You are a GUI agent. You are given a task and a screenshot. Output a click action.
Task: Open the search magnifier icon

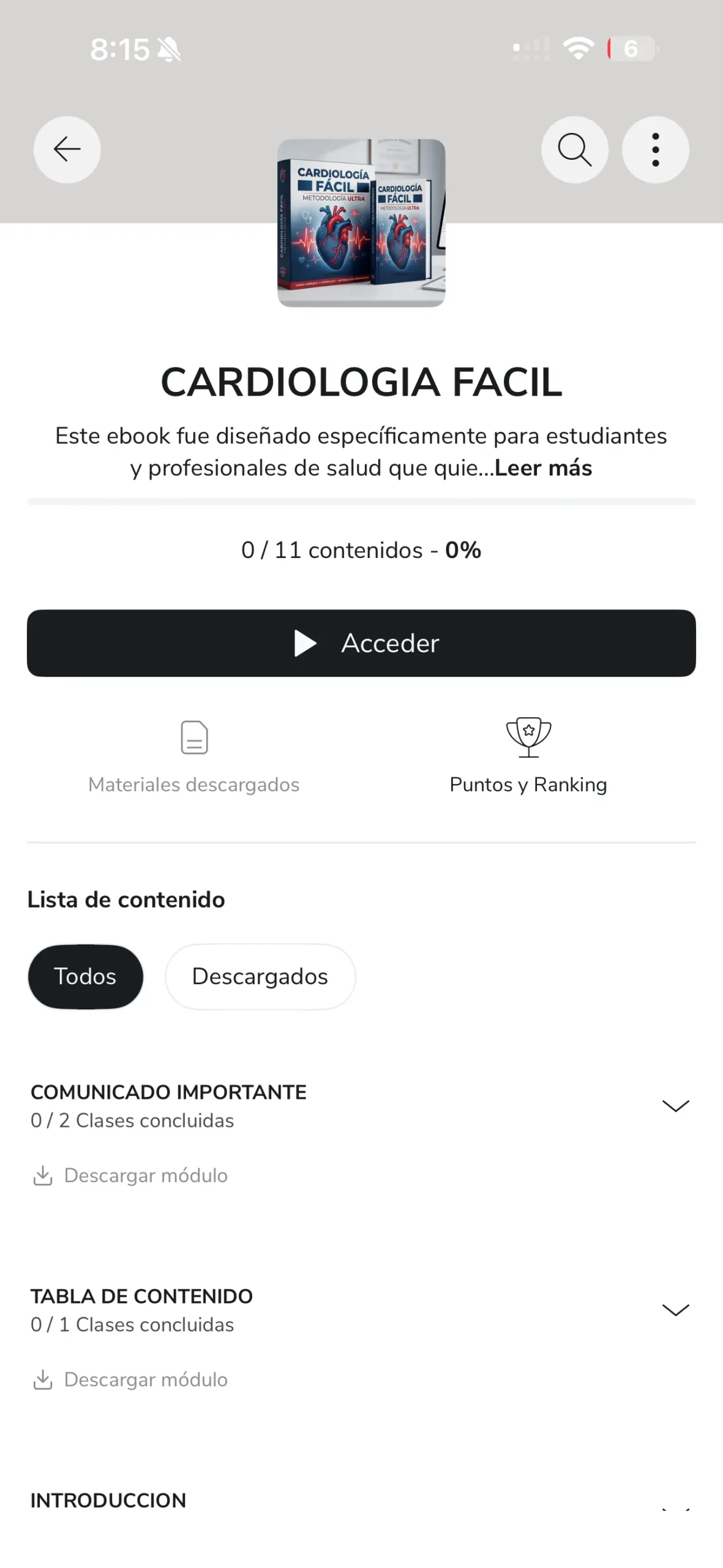574,149
